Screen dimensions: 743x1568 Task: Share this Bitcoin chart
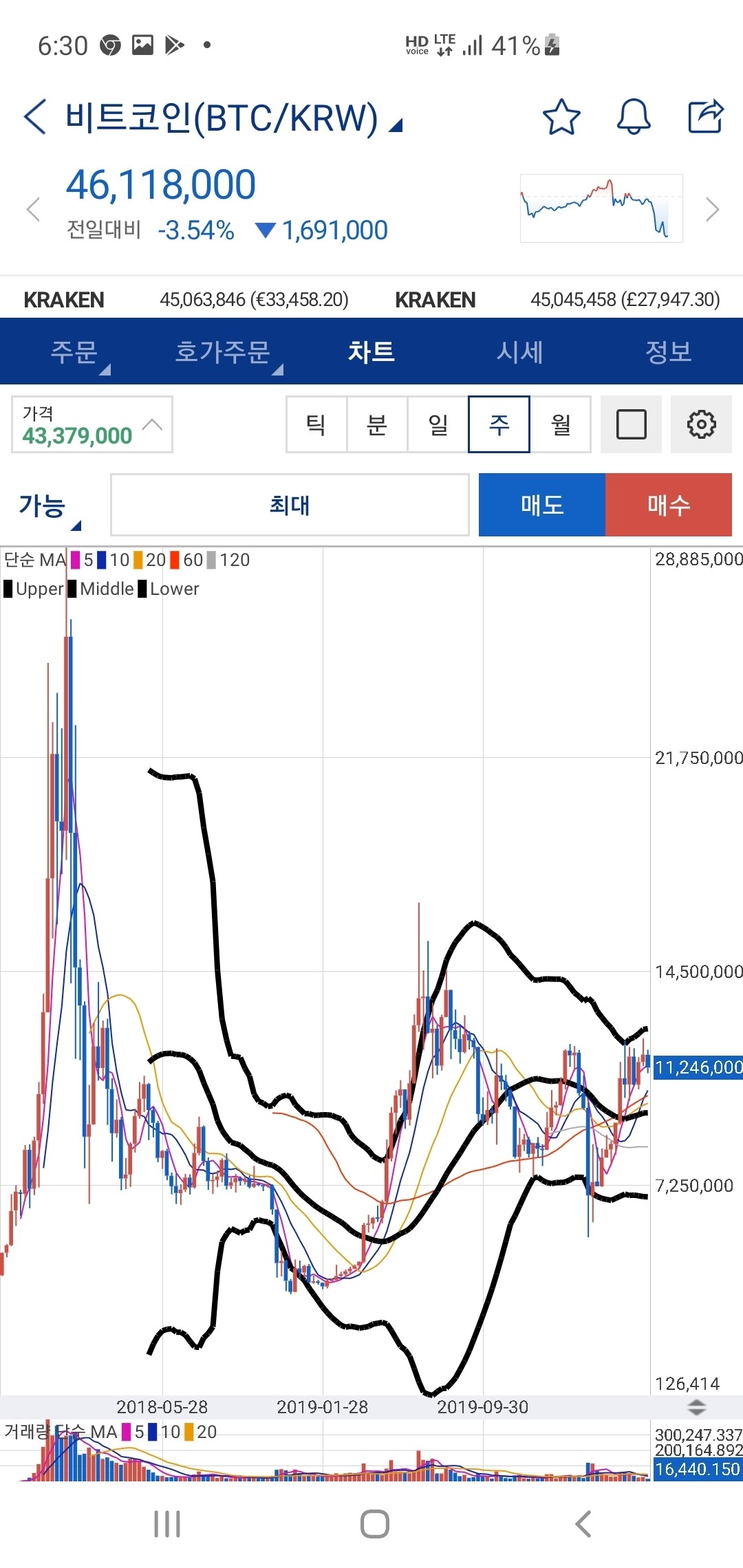[706, 116]
